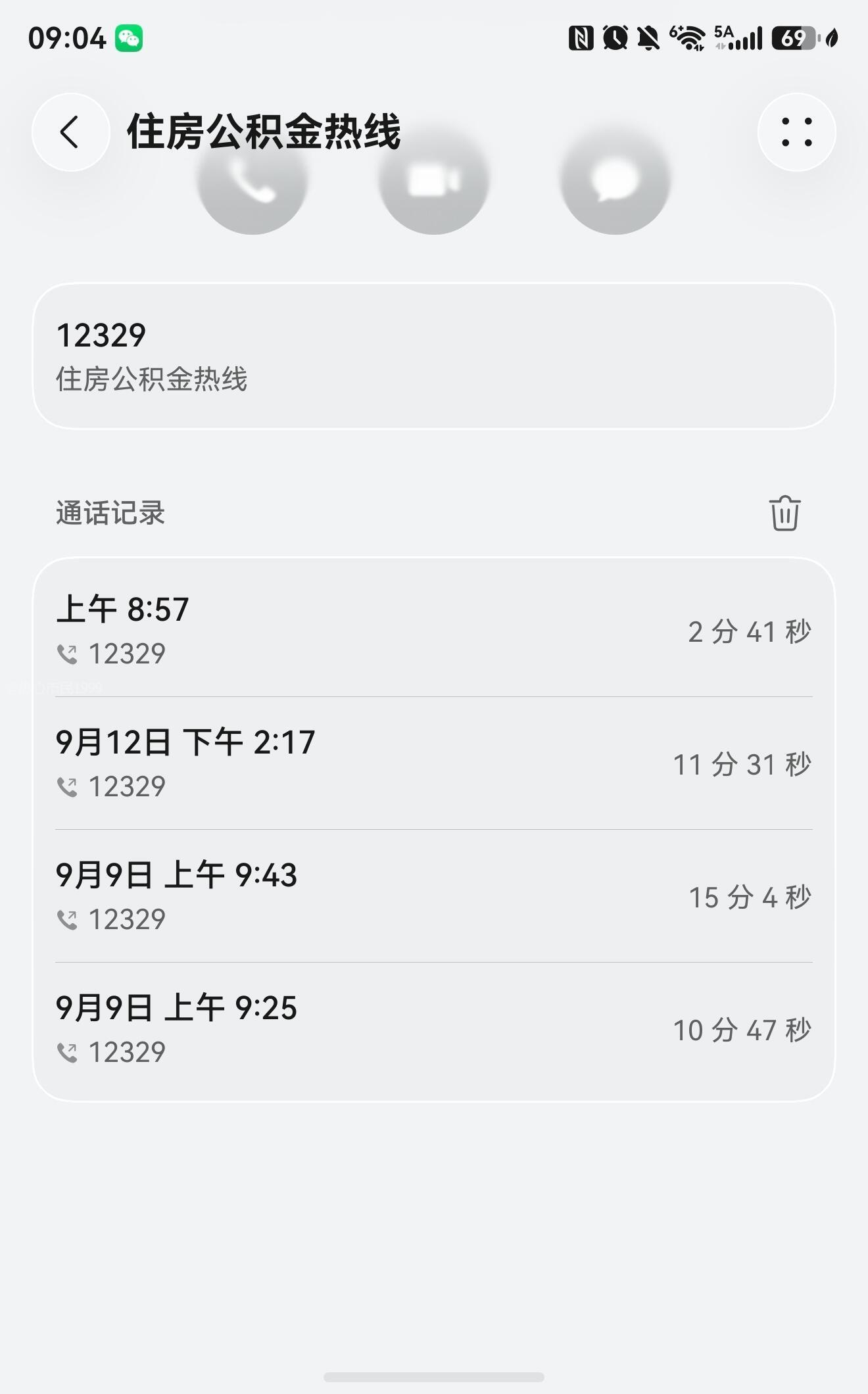
Task: Go back from 住房公积金热线 contact page
Action: (70, 132)
